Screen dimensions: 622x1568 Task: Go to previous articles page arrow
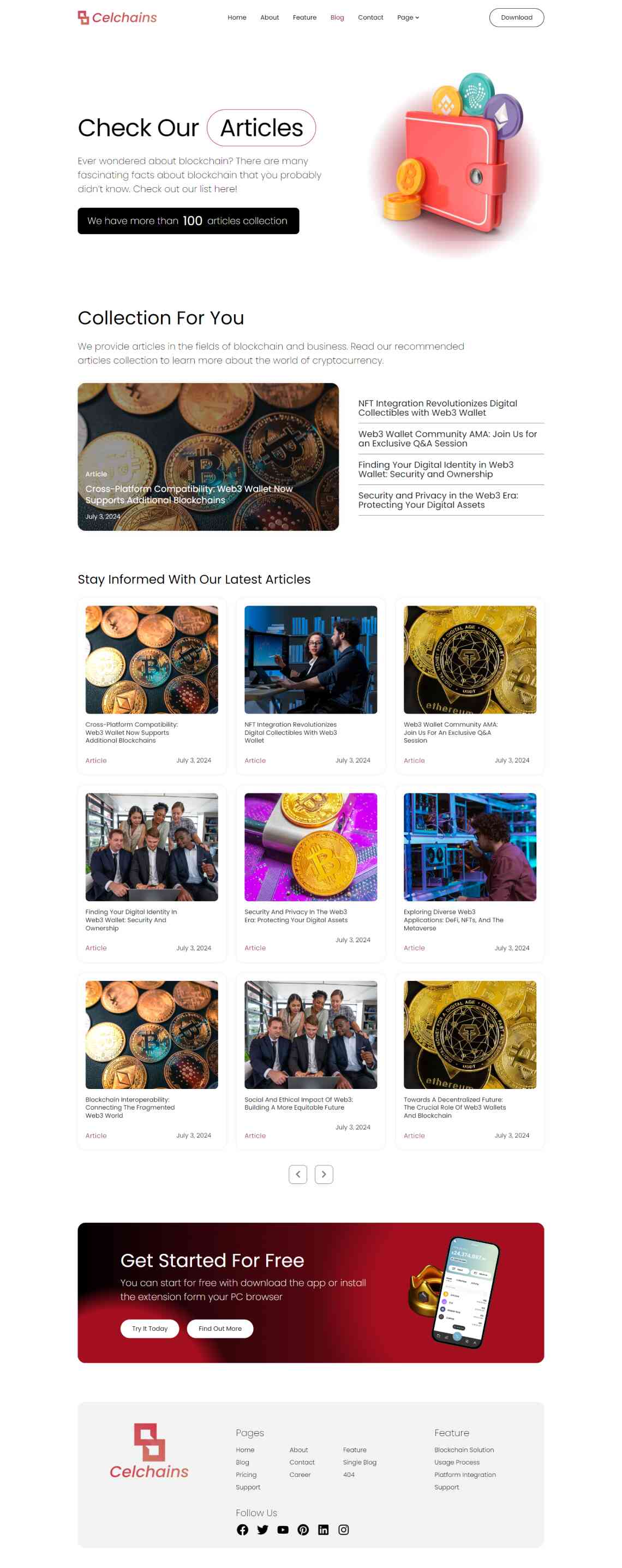[x=297, y=1174]
